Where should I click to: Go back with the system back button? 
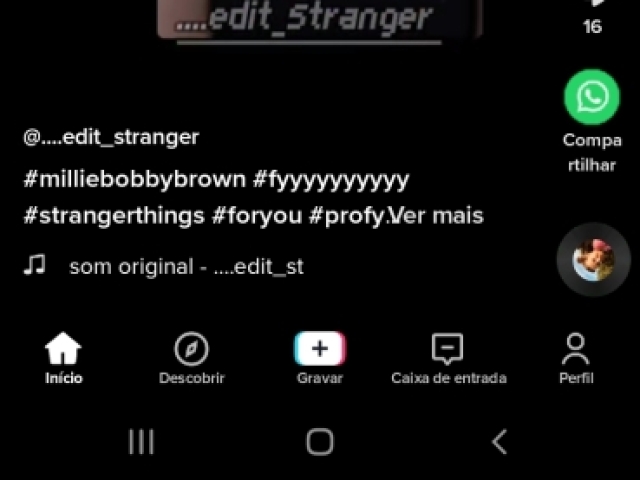(499, 441)
